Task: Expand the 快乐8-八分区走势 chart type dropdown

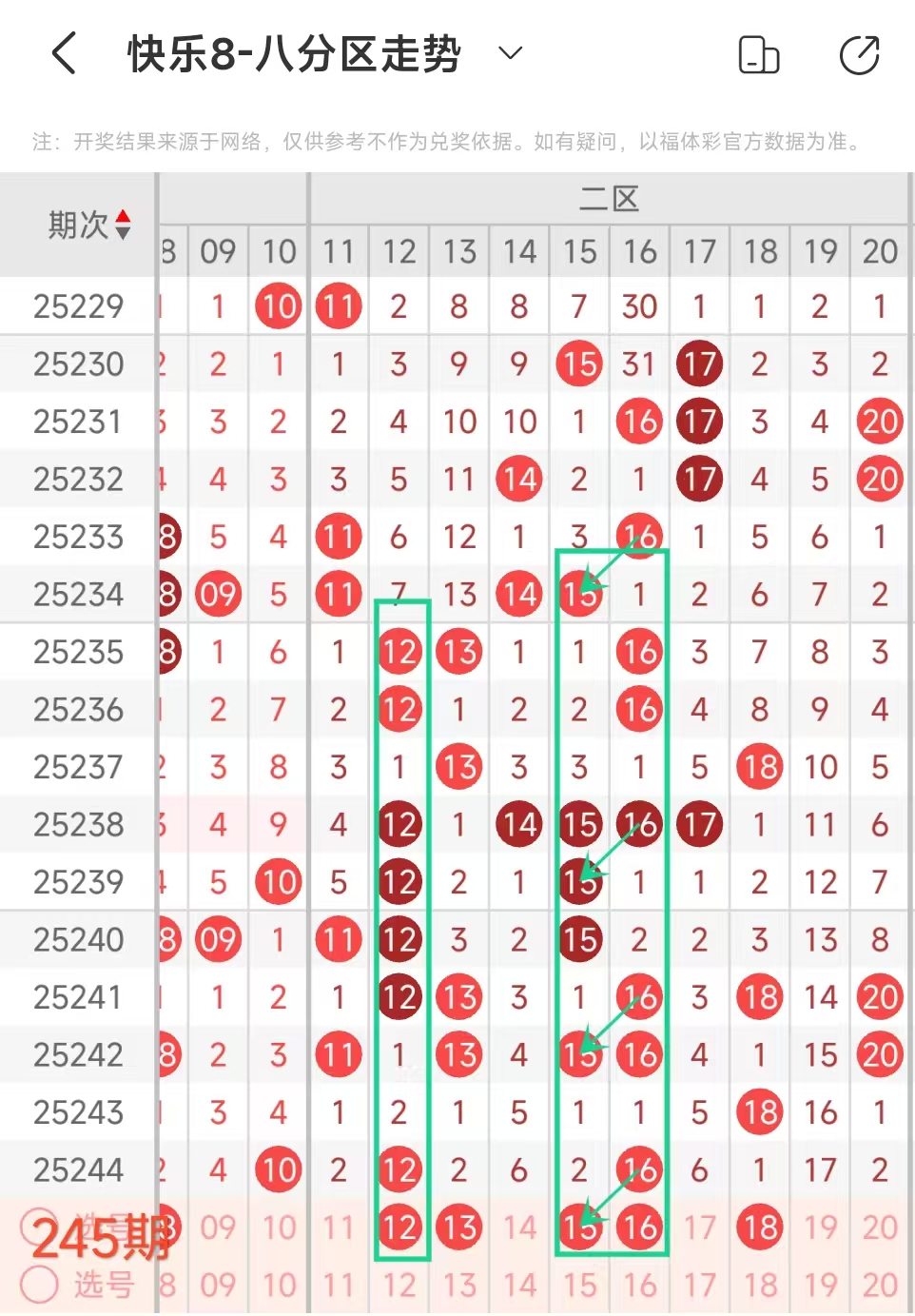Action: click(x=511, y=53)
